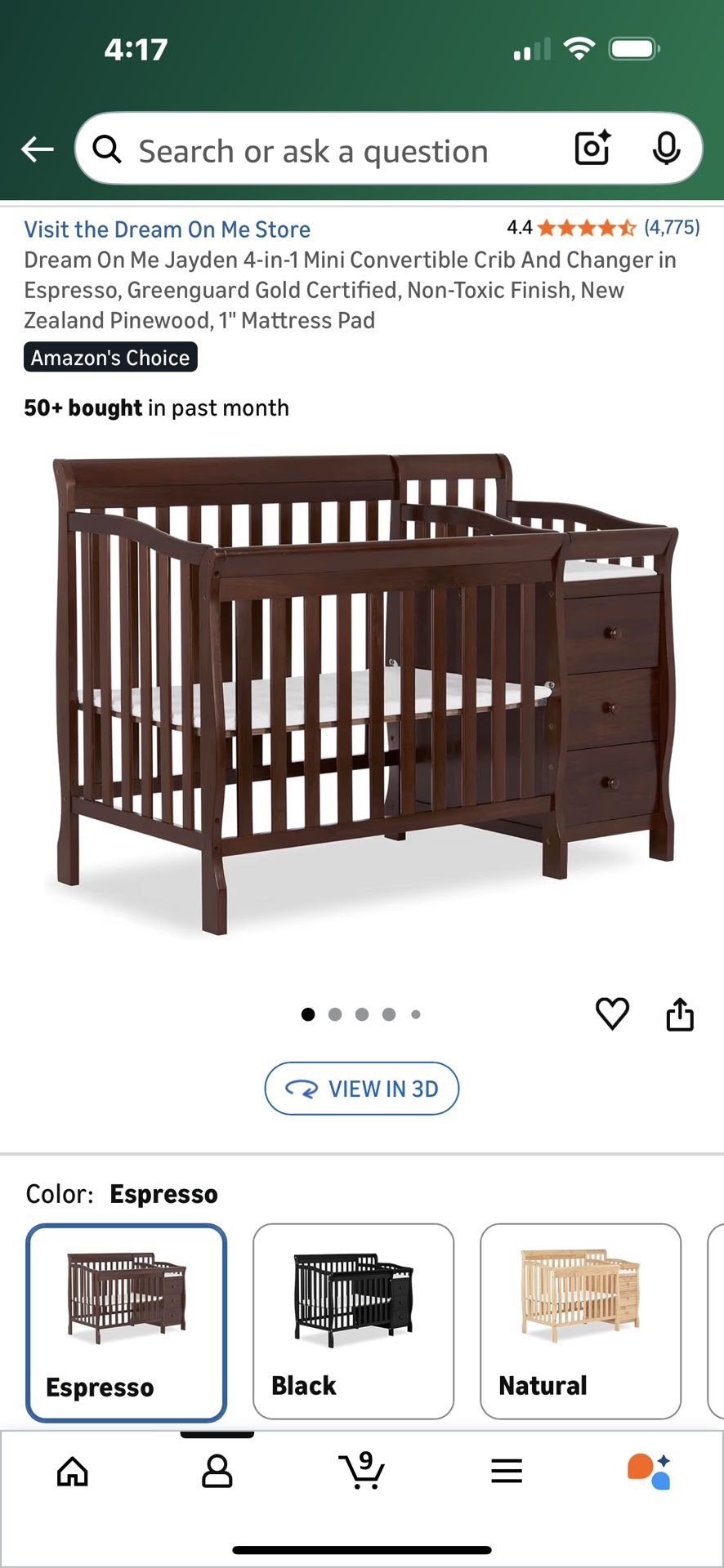Go to the Home tab
The image size is (724, 1568).
[x=73, y=1474]
